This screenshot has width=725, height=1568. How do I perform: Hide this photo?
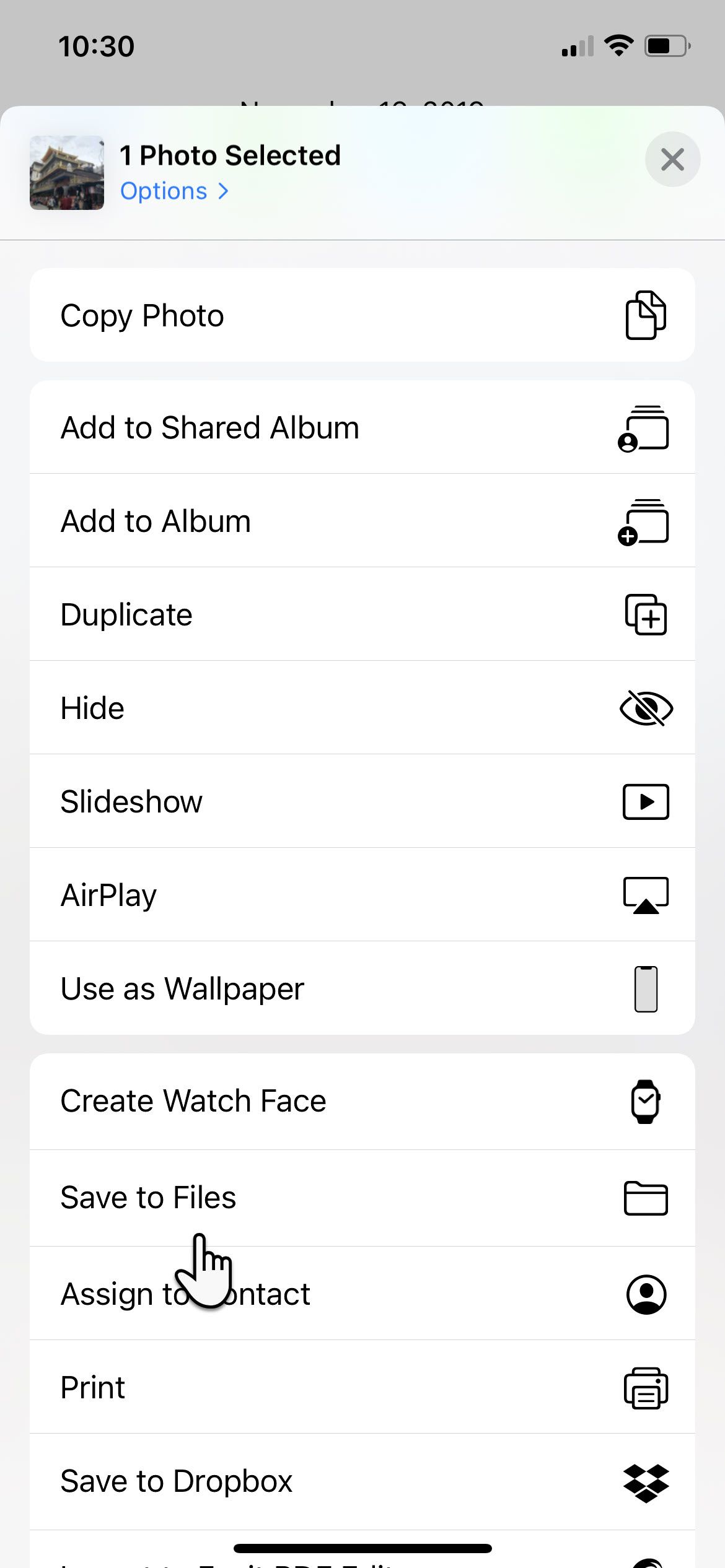362,708
